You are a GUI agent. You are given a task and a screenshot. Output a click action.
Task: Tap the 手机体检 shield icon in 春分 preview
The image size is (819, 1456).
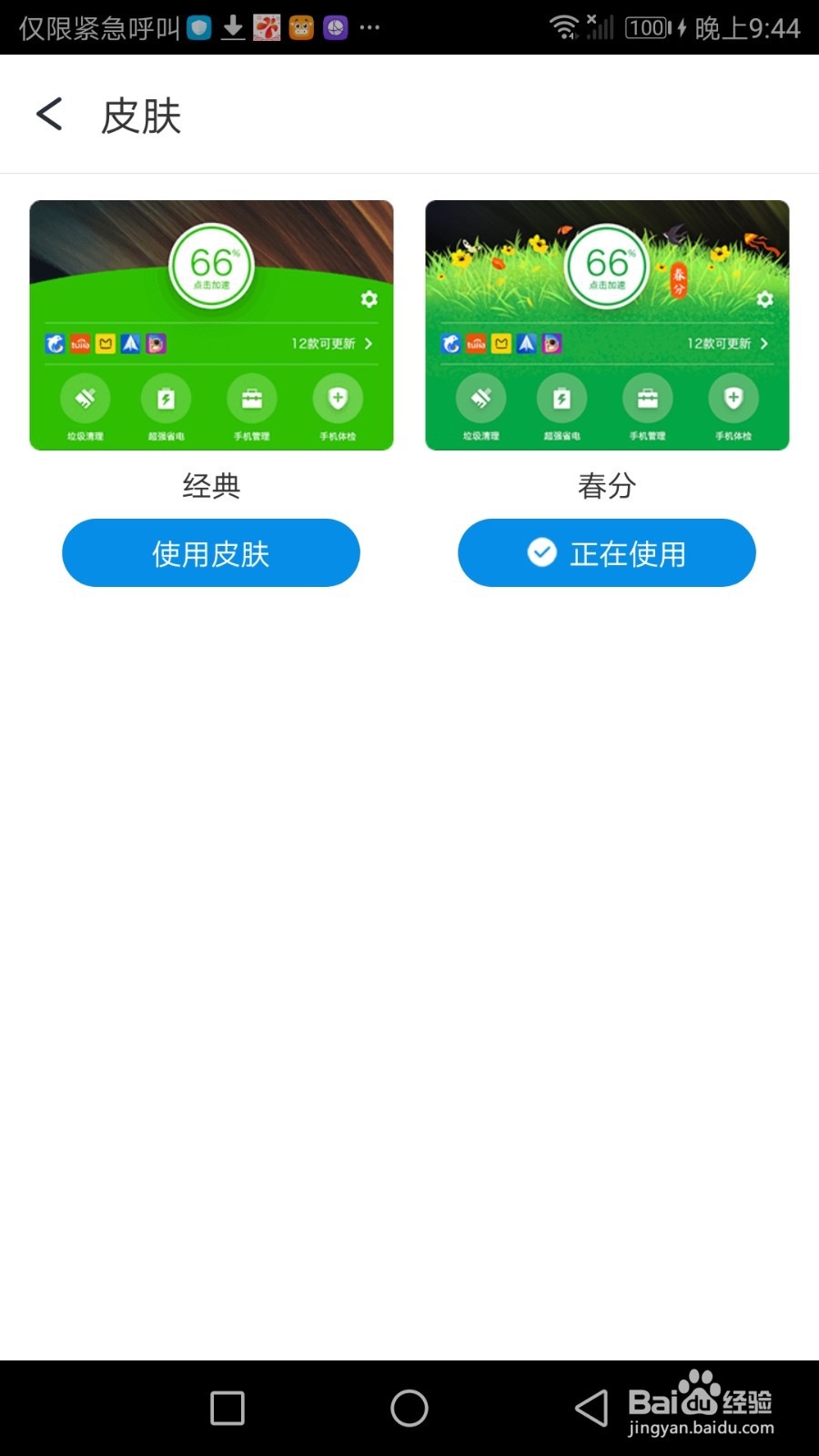(733, 398)
